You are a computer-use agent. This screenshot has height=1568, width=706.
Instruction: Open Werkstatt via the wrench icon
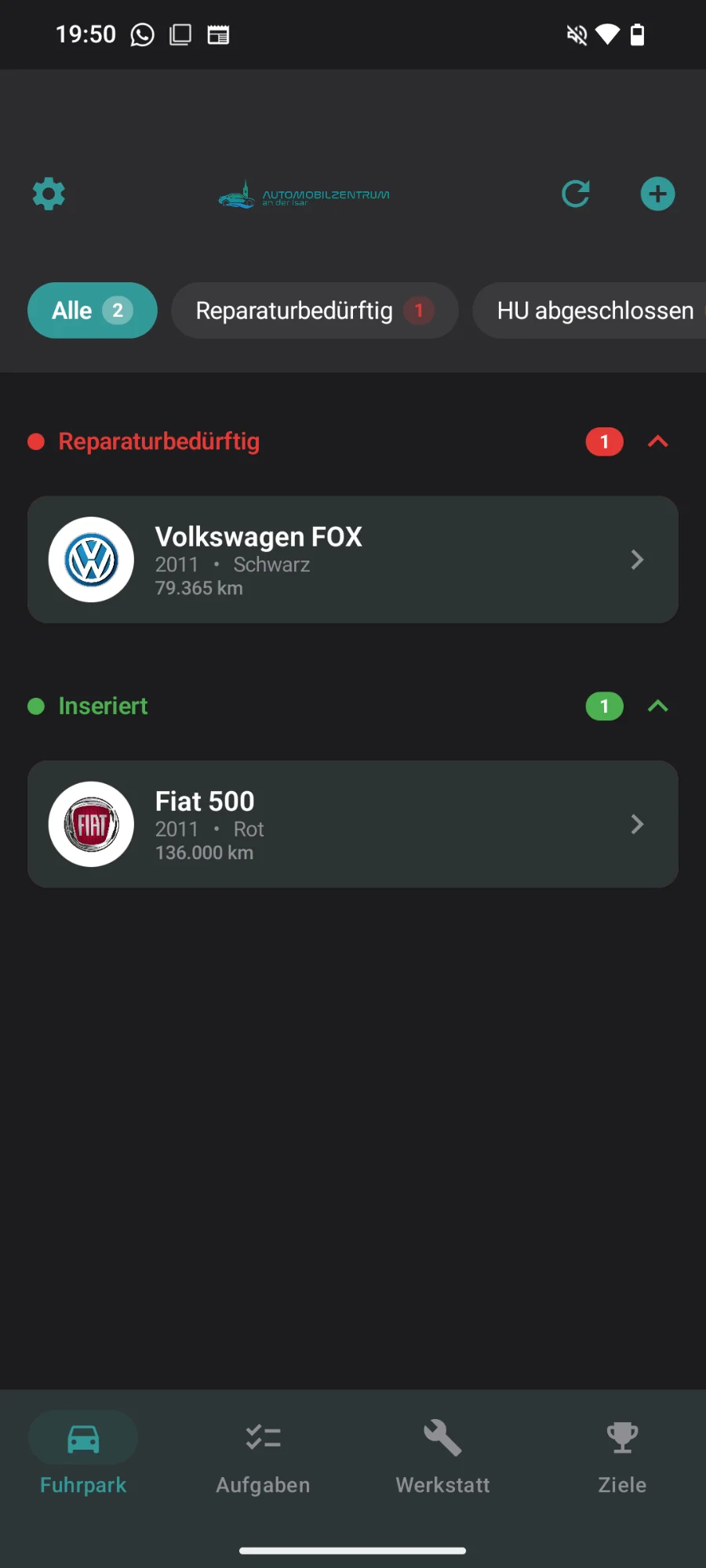pyautogui.click(x=442, y=1437)
